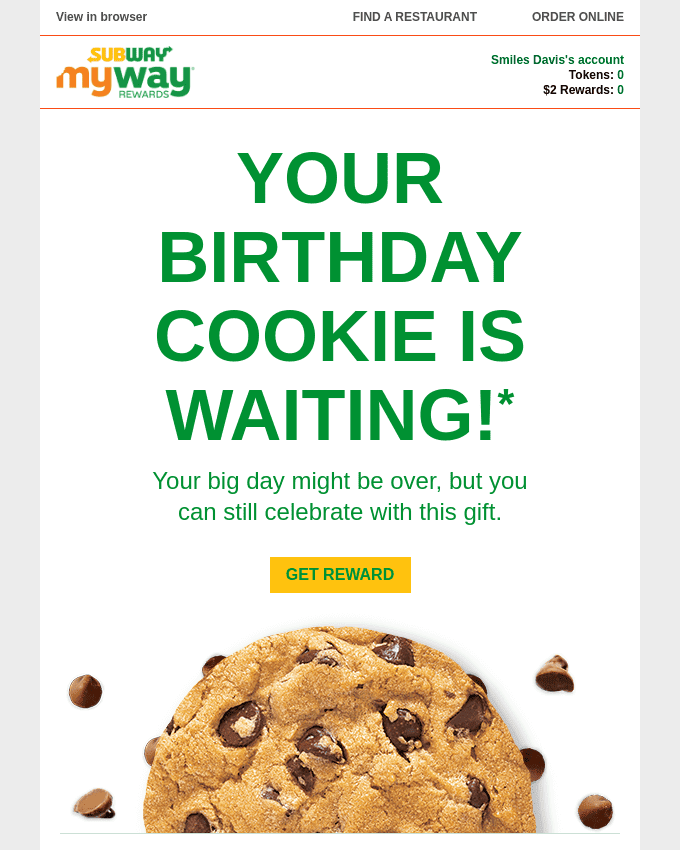Open the ORDER ONLINE link
The height and width of the screenshot is (850, 680).
[577, 17]
